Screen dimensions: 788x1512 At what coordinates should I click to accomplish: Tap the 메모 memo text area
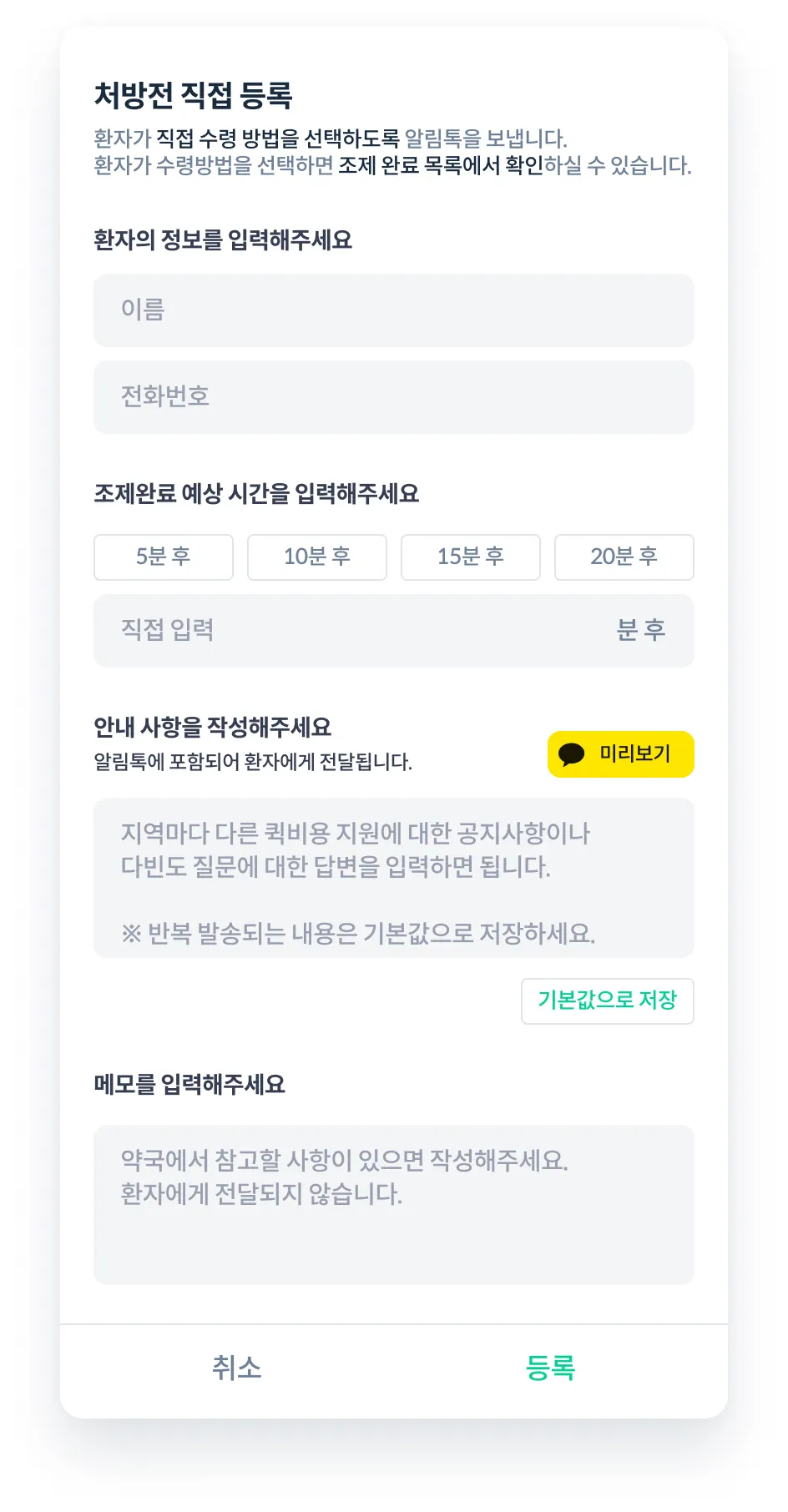coord(394,1205)
